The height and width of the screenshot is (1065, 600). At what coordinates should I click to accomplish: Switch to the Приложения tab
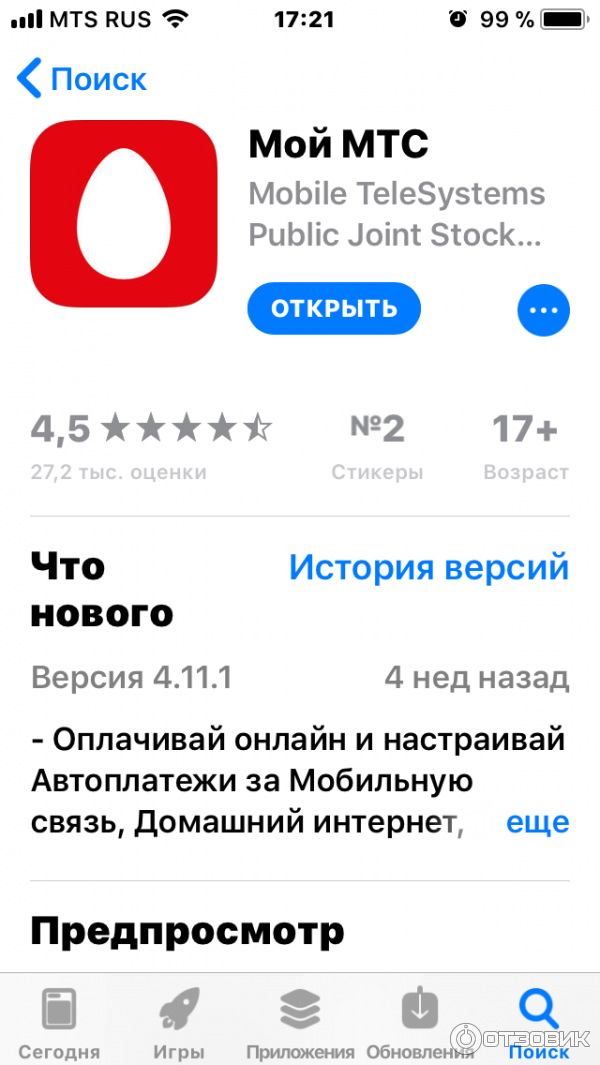[x=300, y=1022]
